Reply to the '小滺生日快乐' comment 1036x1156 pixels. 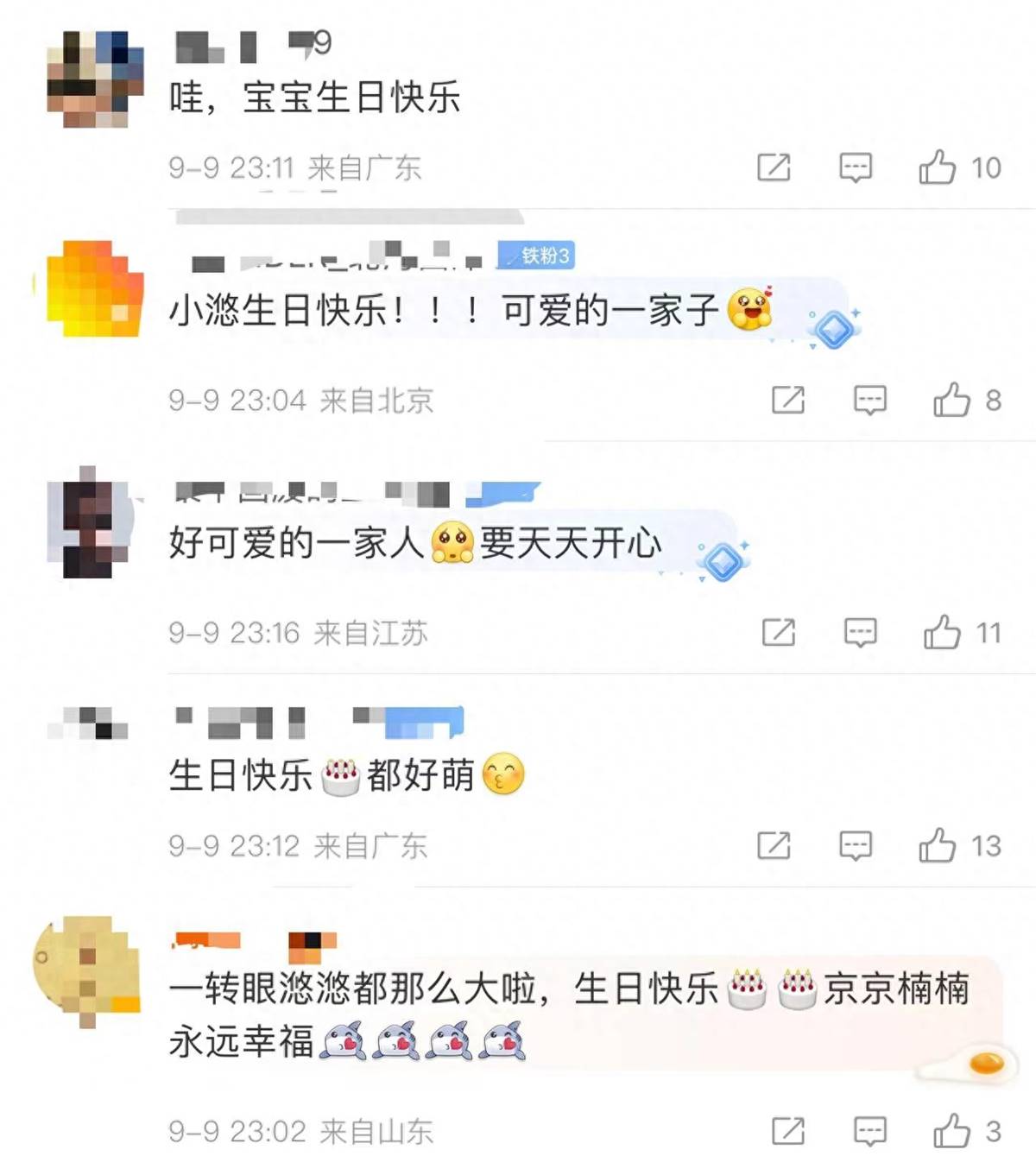click(869, 401)
